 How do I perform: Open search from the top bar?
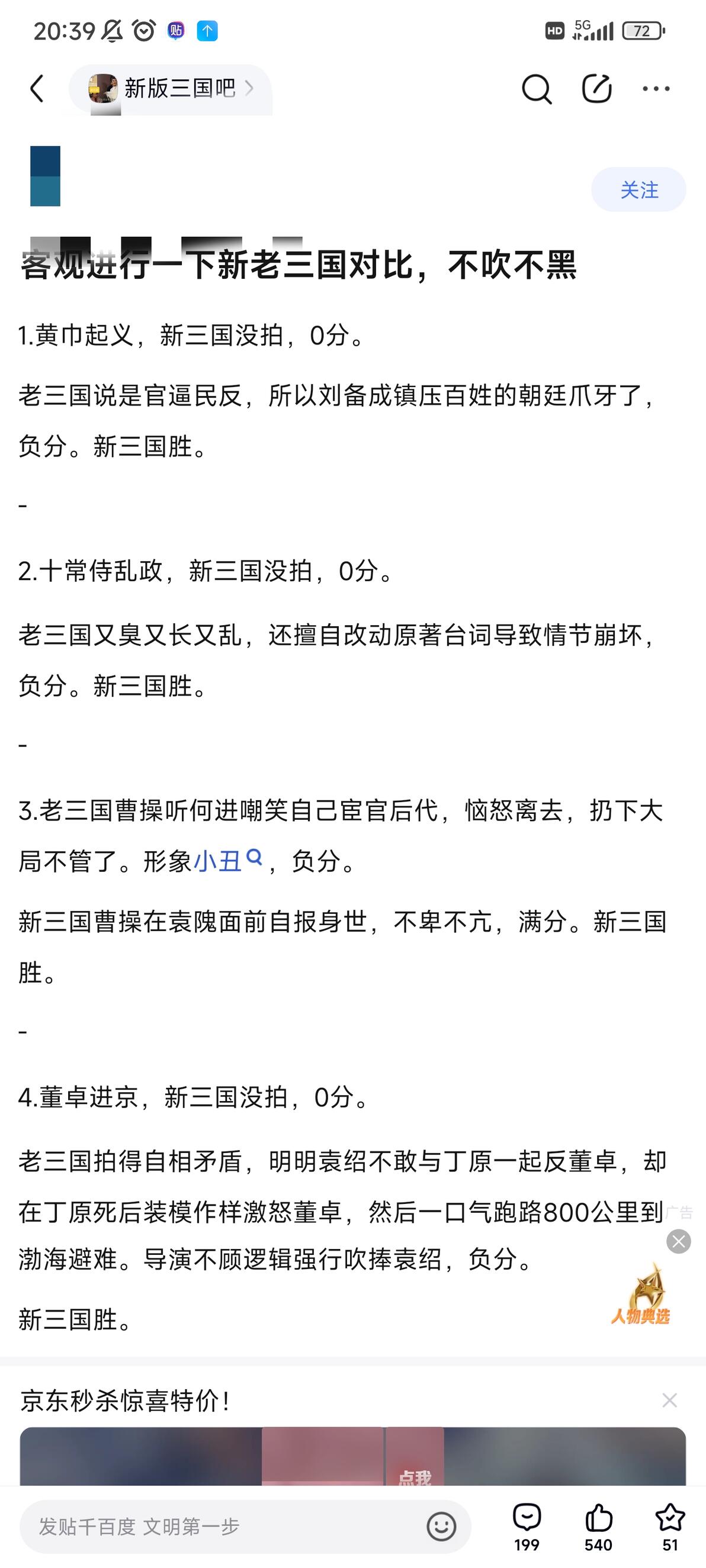(536, 89)
